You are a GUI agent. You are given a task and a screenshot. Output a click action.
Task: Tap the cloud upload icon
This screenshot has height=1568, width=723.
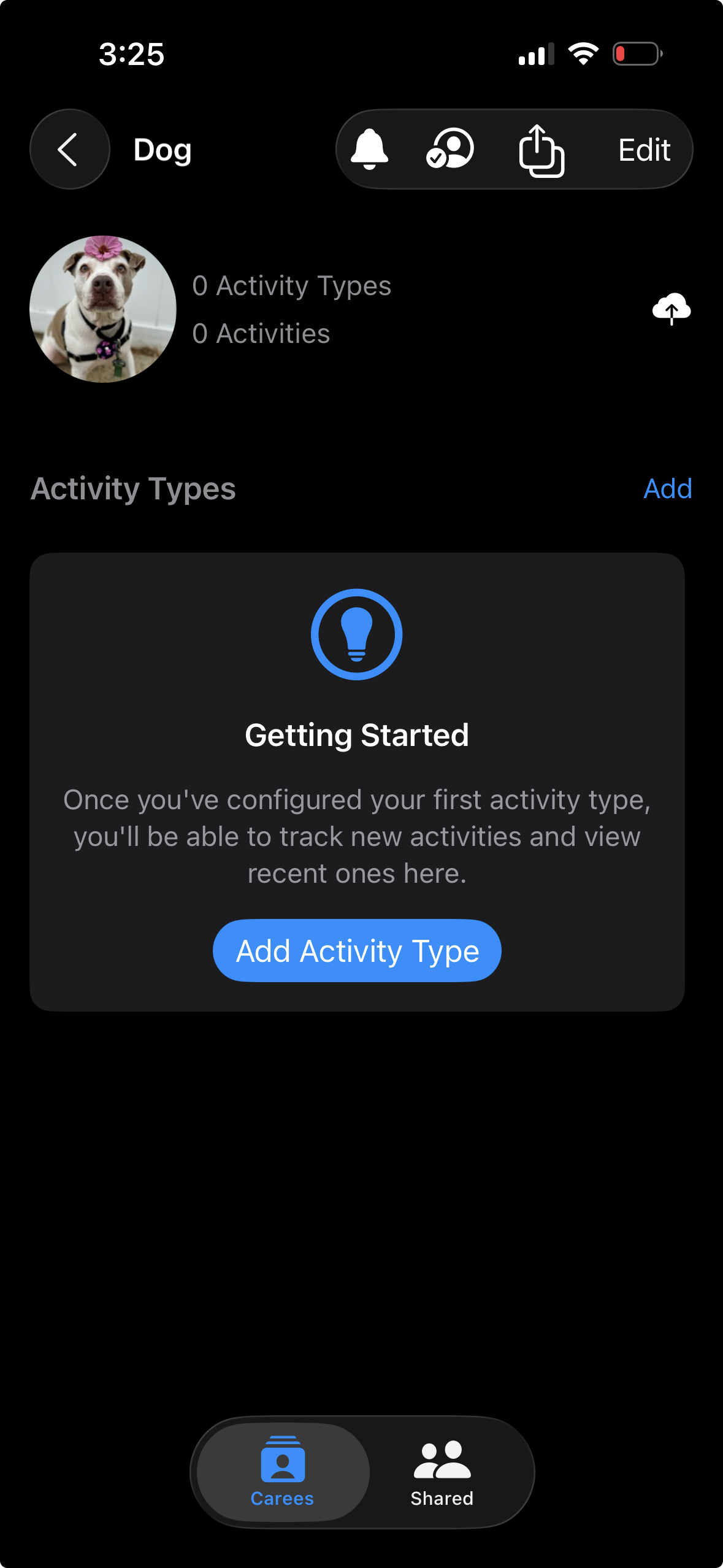[x=671, y=309]
